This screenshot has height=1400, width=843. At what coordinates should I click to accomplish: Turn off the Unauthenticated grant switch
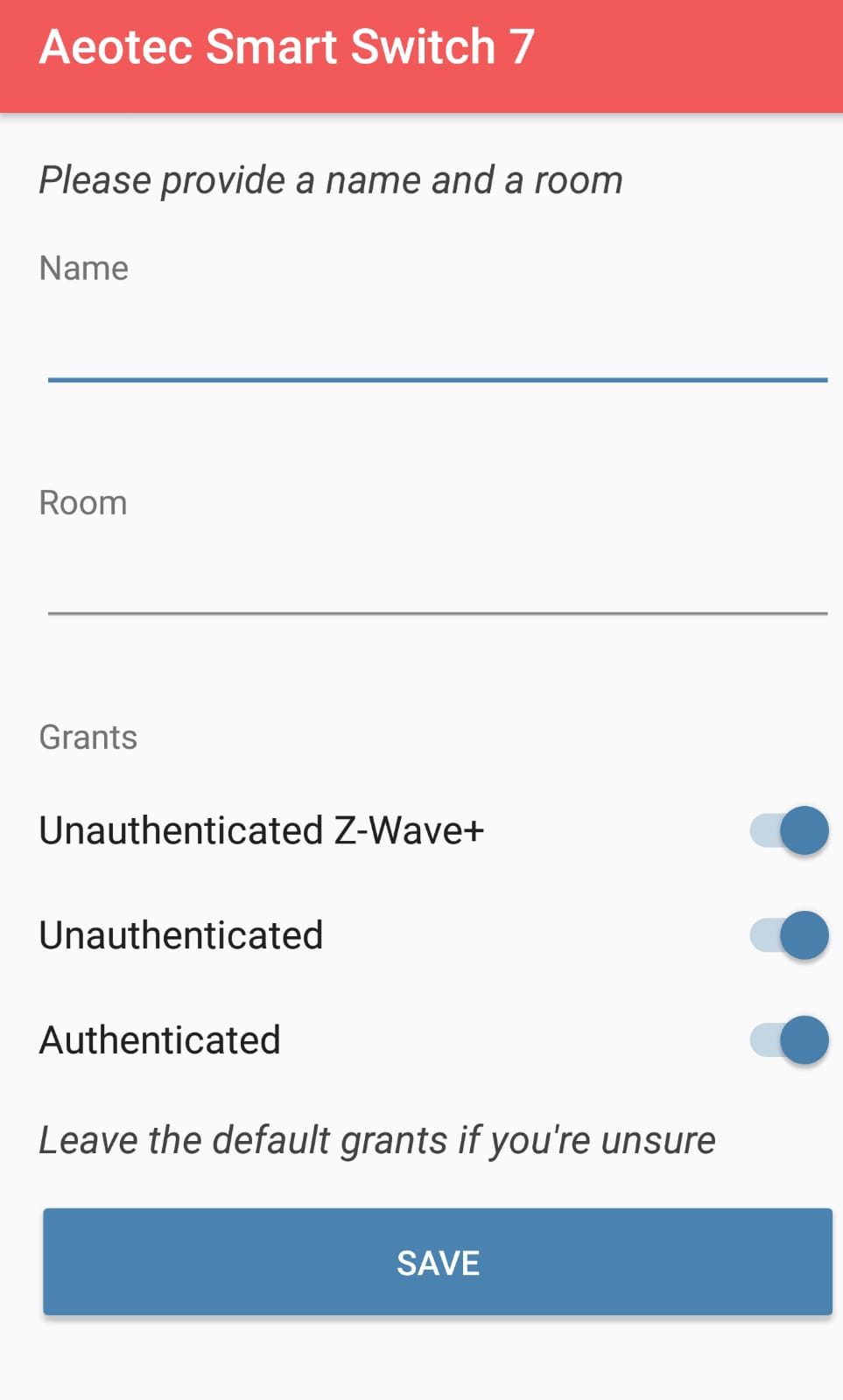pos(789,935)
